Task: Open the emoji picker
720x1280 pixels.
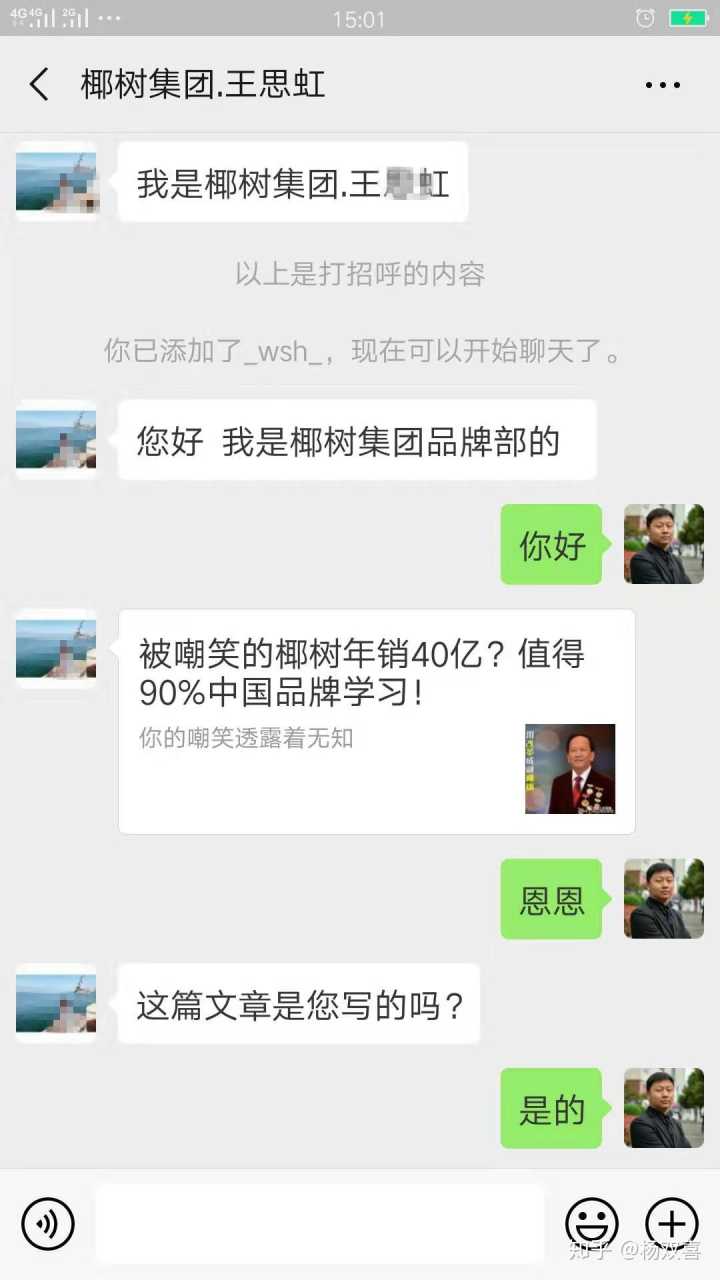Action: pos(592,1223)
